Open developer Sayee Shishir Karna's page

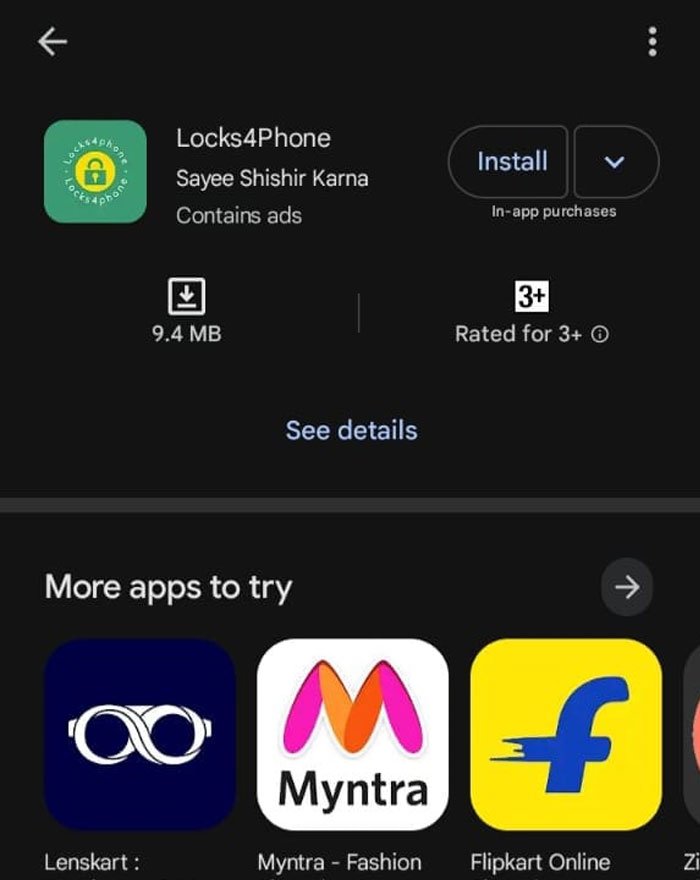tap(272, 179)
